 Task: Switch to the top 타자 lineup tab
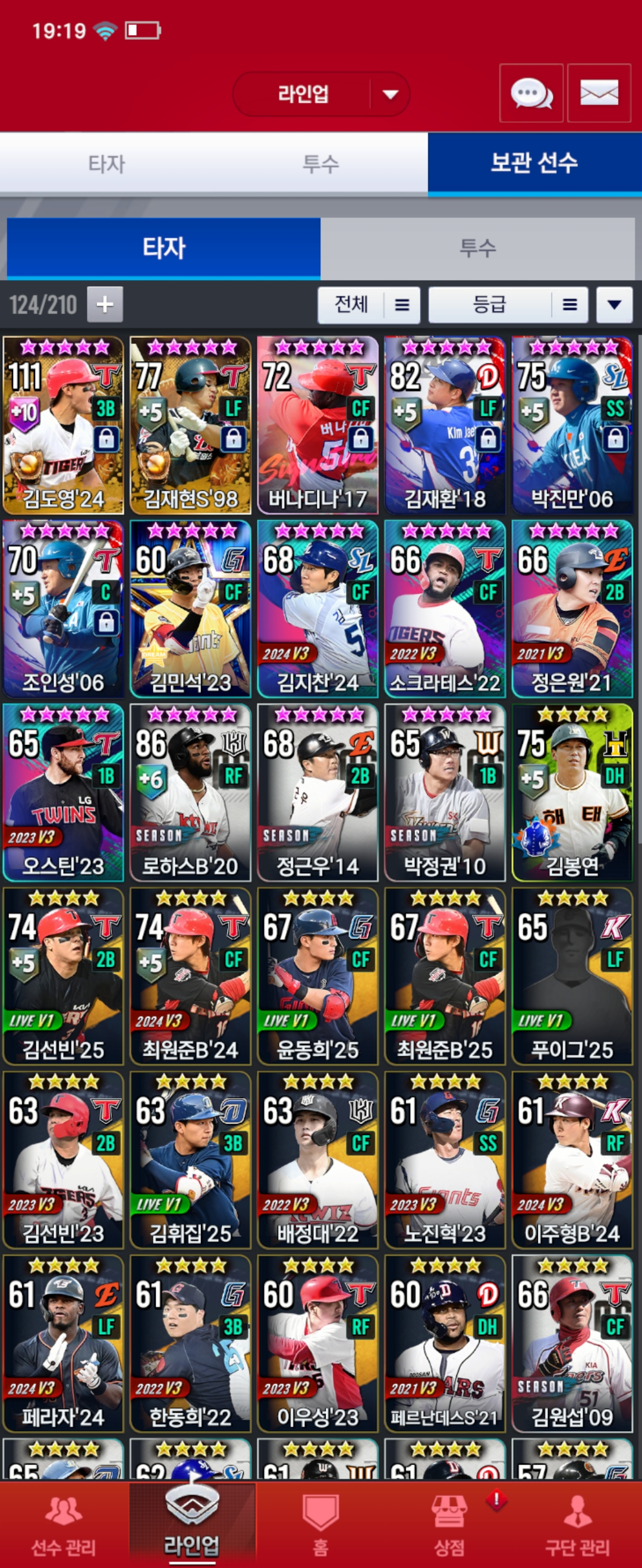tap(106, 164)
